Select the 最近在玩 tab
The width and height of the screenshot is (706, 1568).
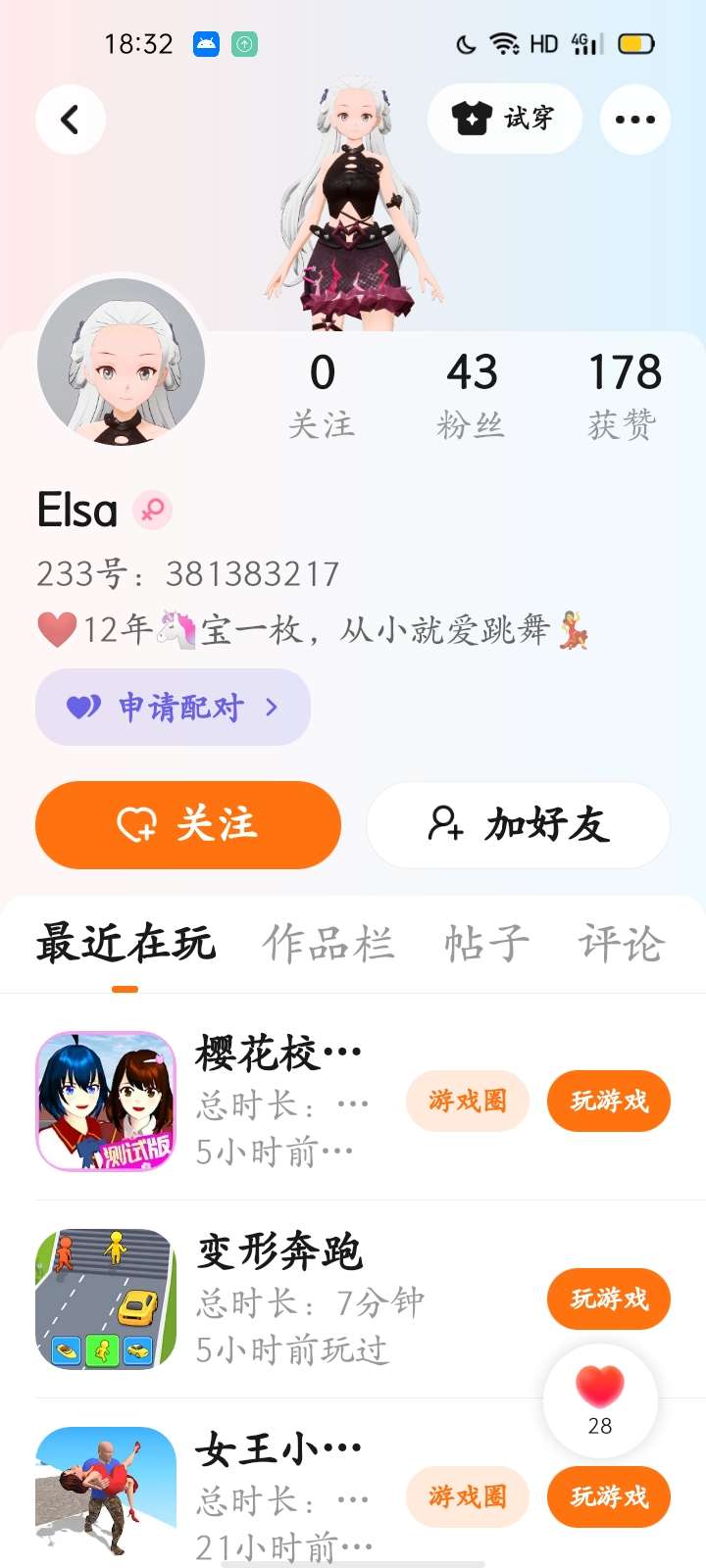click(x=126, y=944)
